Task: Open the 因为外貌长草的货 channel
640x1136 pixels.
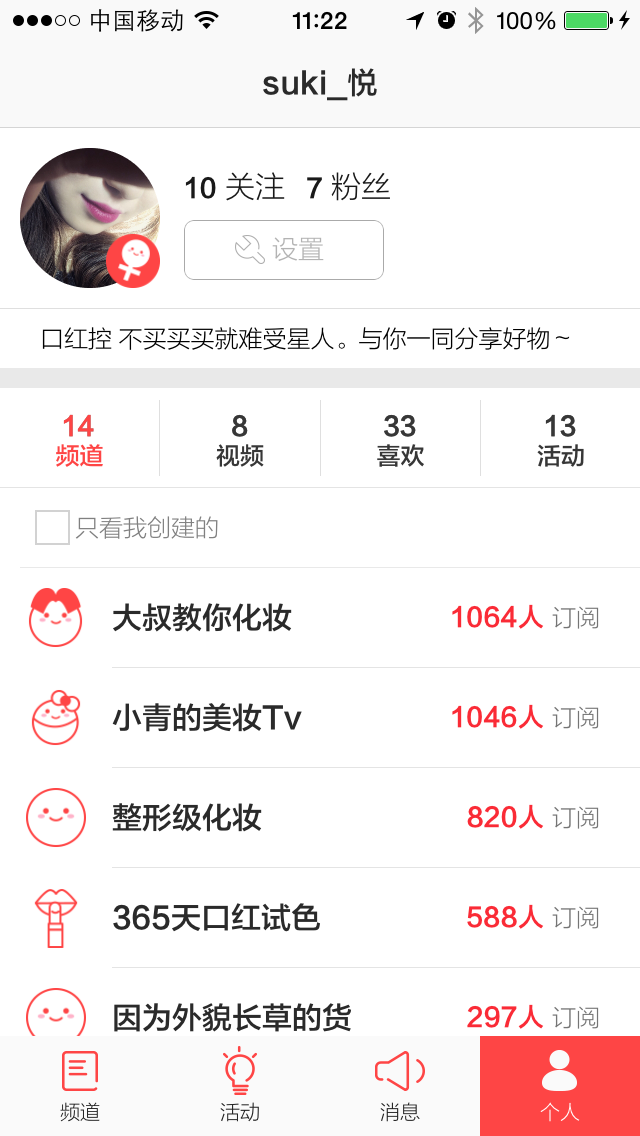Action: pos(320,1003)
